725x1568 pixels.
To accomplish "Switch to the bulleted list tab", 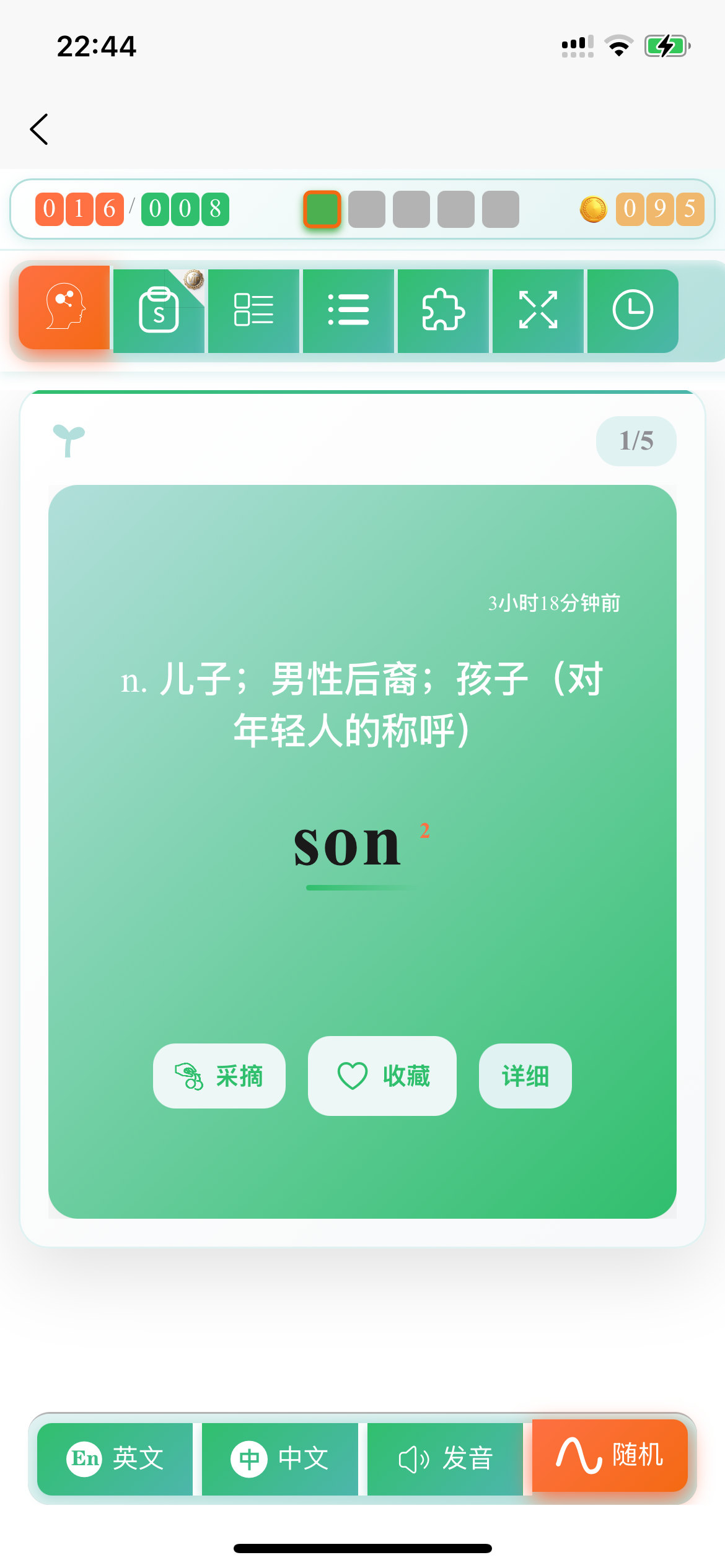I will pyautogui.click(x=348, y=310).
